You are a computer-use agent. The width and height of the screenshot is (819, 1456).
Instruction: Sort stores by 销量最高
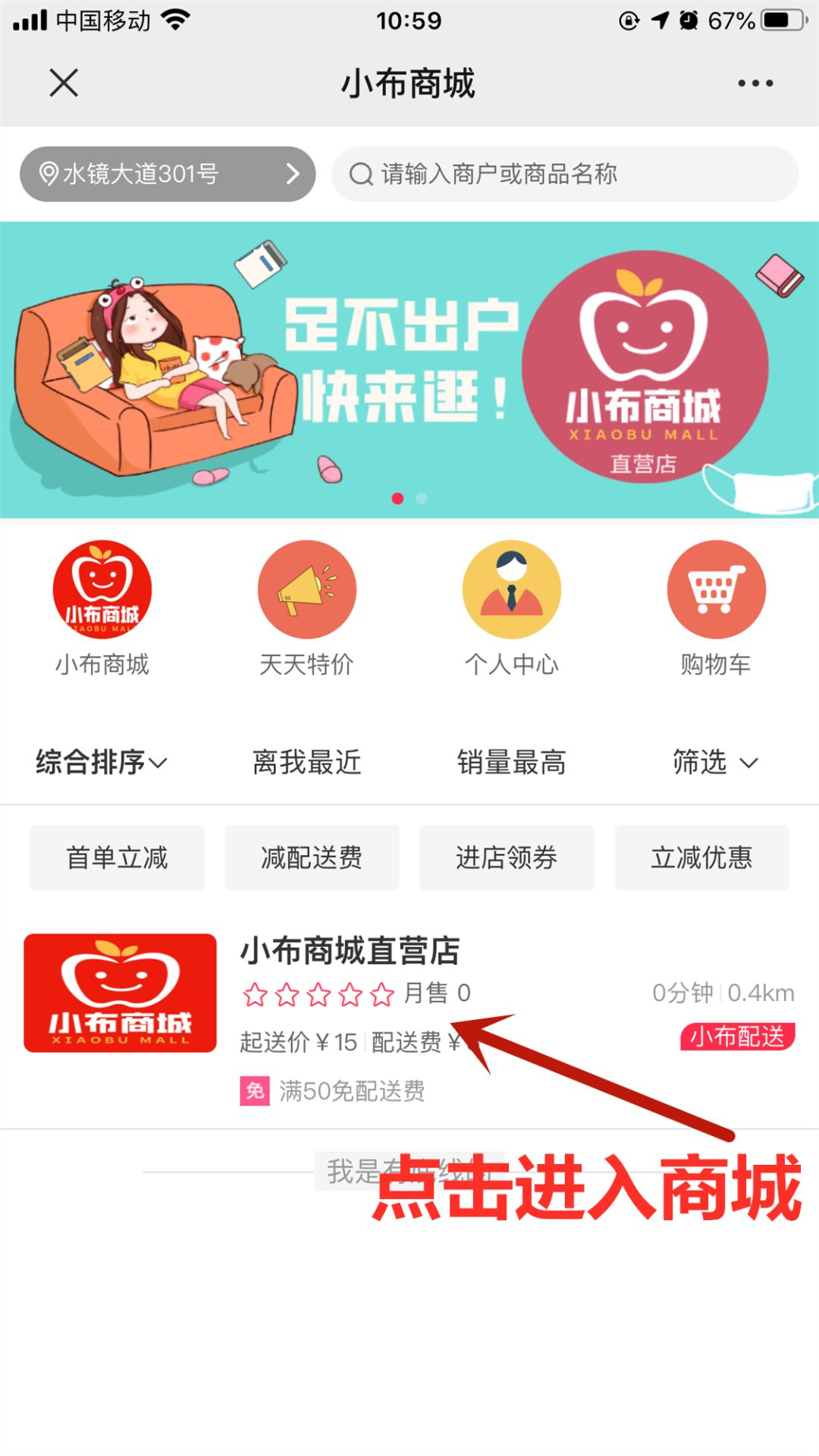pyautogui.click(x=512, y=762)
